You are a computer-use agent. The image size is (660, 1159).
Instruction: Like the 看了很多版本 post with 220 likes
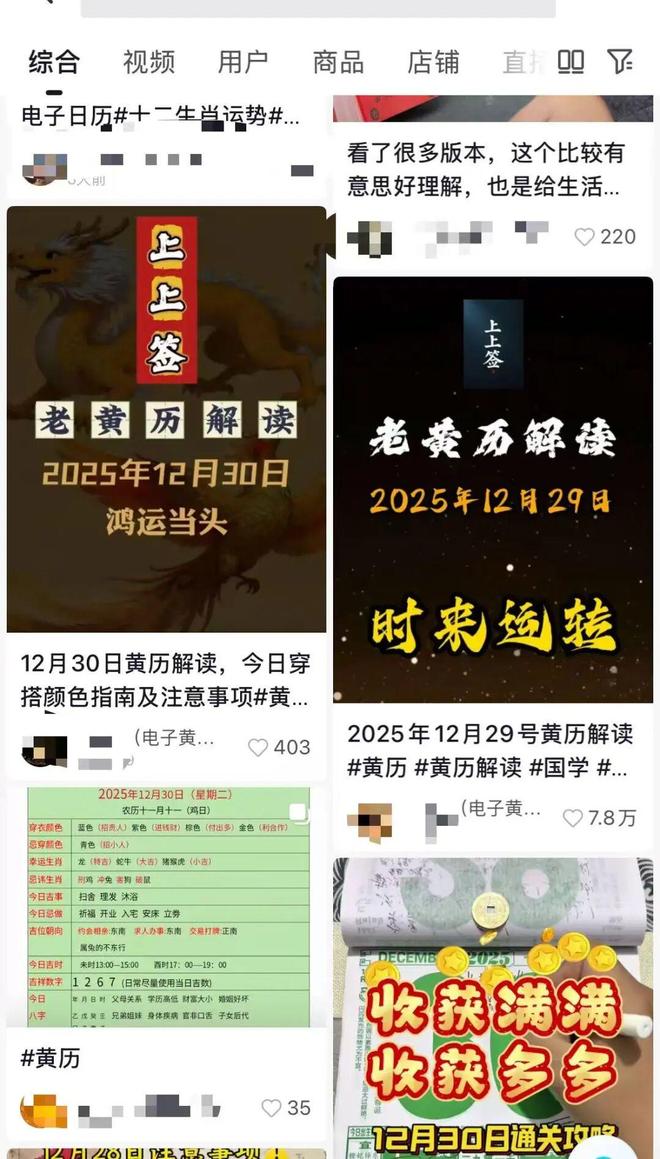585,237
